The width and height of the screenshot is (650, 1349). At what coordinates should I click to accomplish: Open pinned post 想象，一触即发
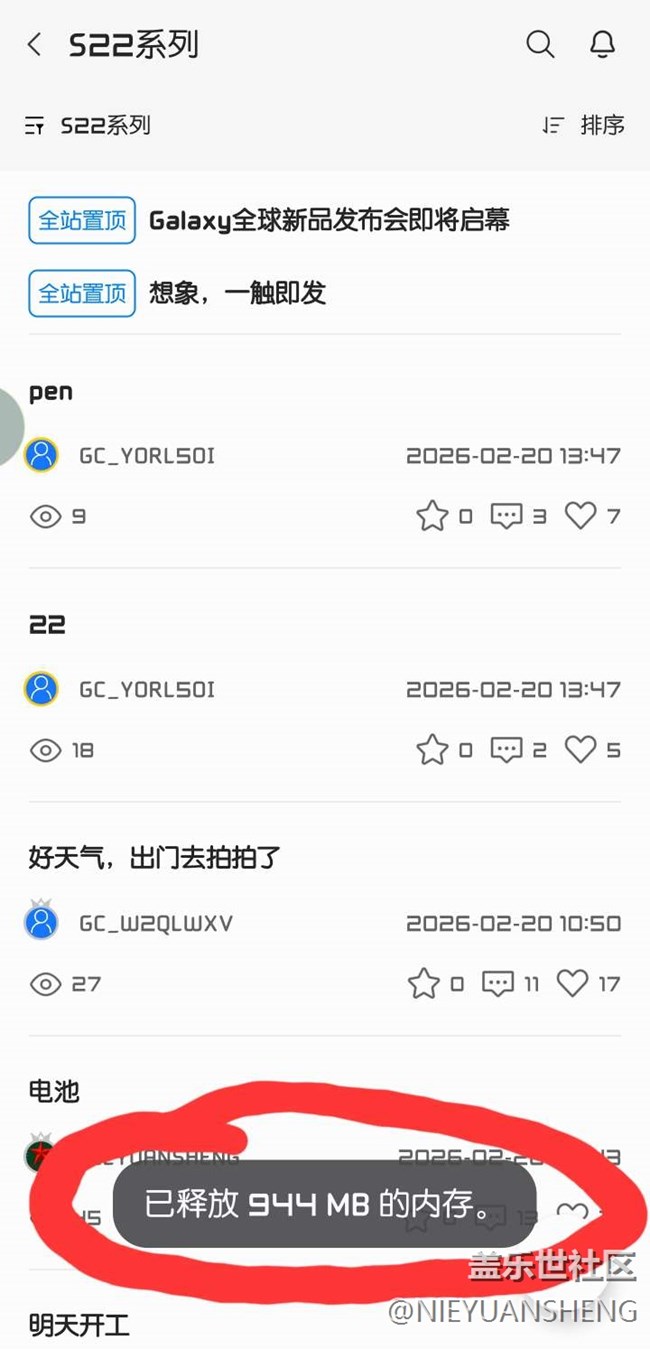pos(238,293)
